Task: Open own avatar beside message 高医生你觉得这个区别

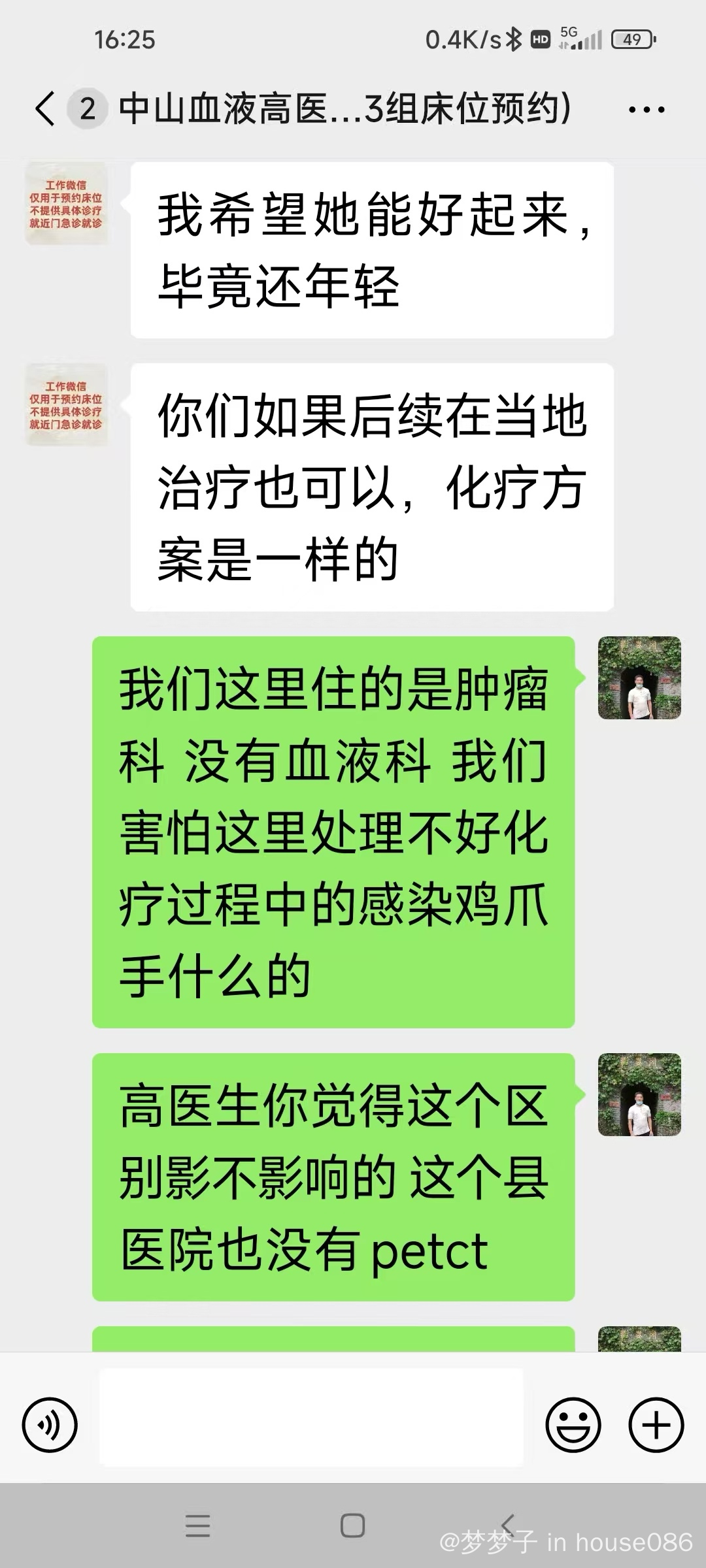Action: (x=639, y=1094)
